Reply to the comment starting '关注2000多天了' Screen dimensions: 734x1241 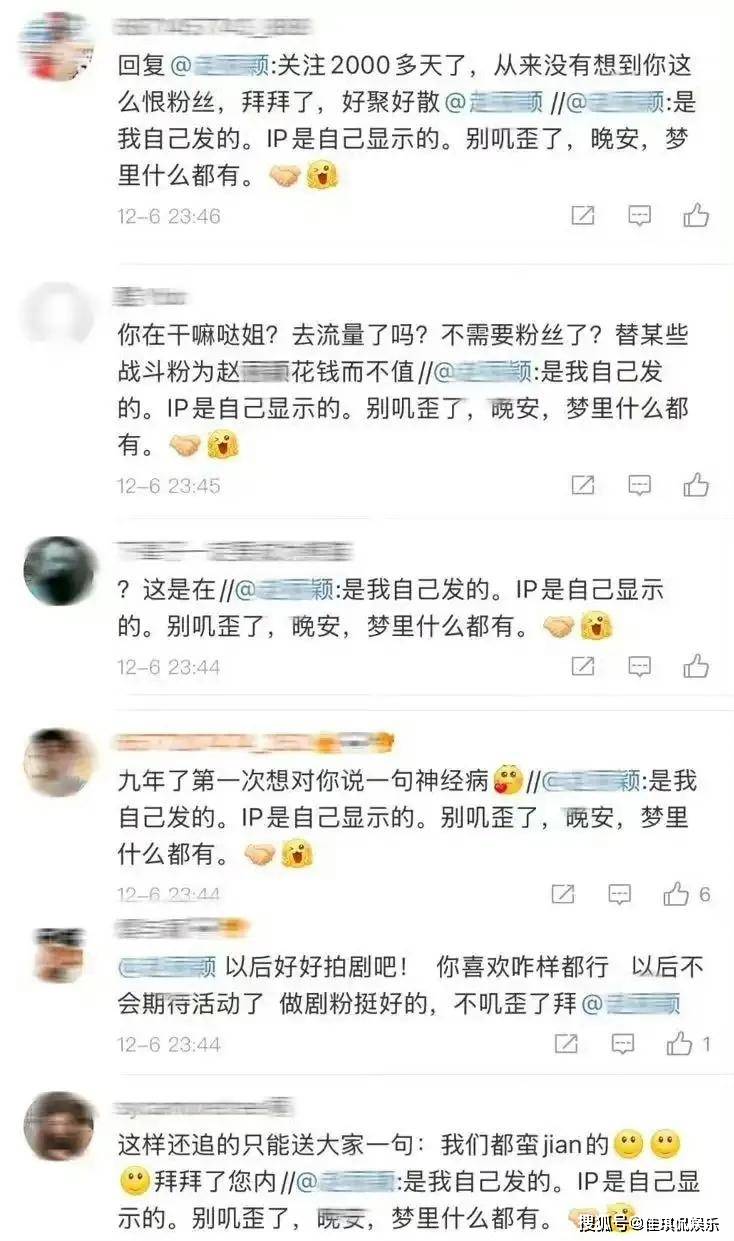[639, 215]
